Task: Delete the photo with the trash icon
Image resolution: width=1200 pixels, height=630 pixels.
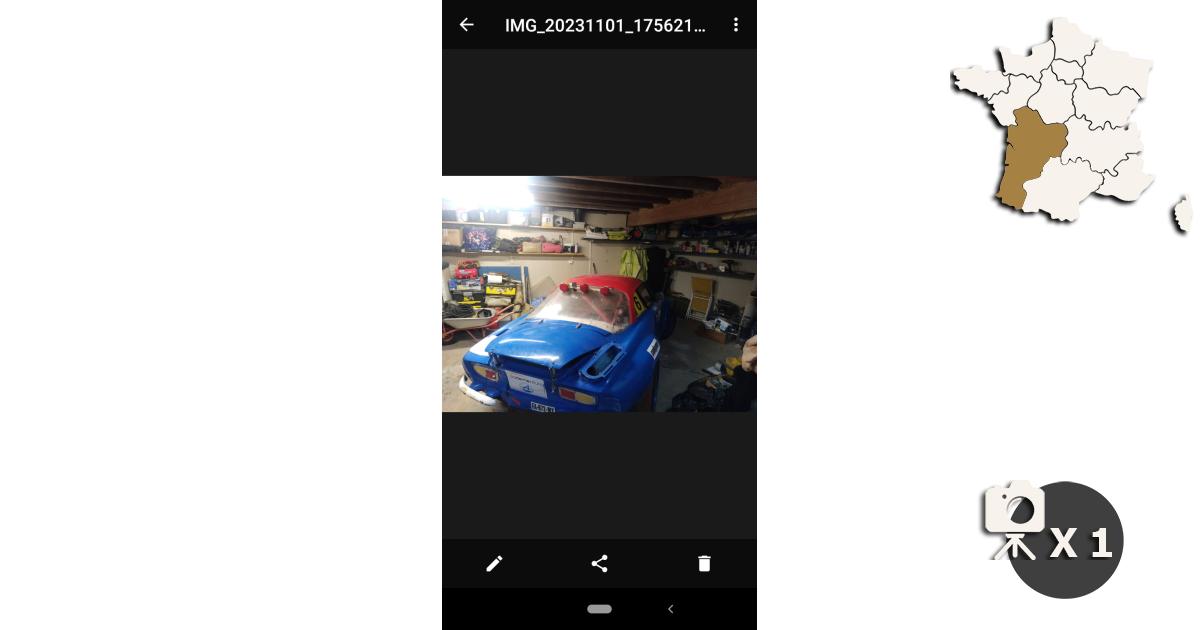Action: pos(704,564)
